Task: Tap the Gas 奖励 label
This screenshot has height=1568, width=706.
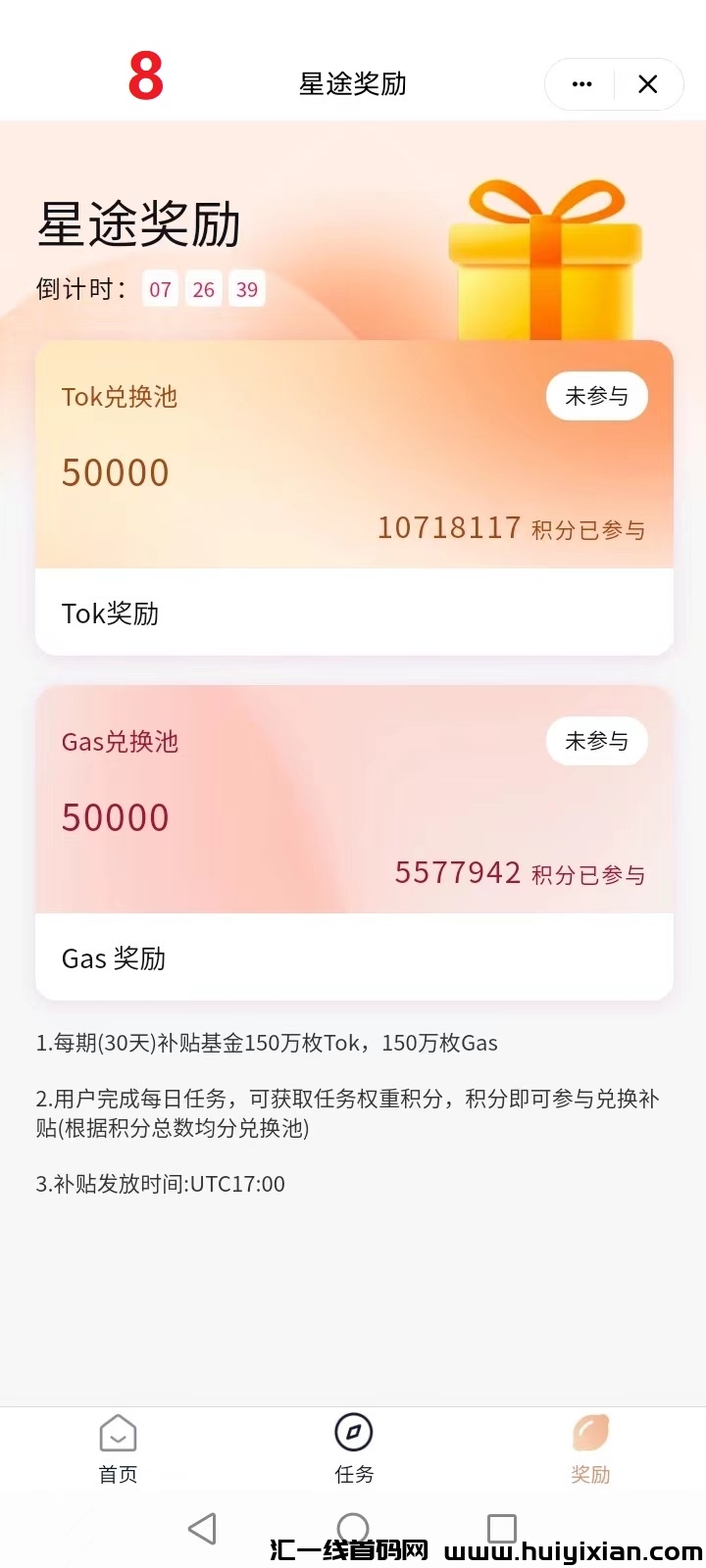Action: (112, 958)
